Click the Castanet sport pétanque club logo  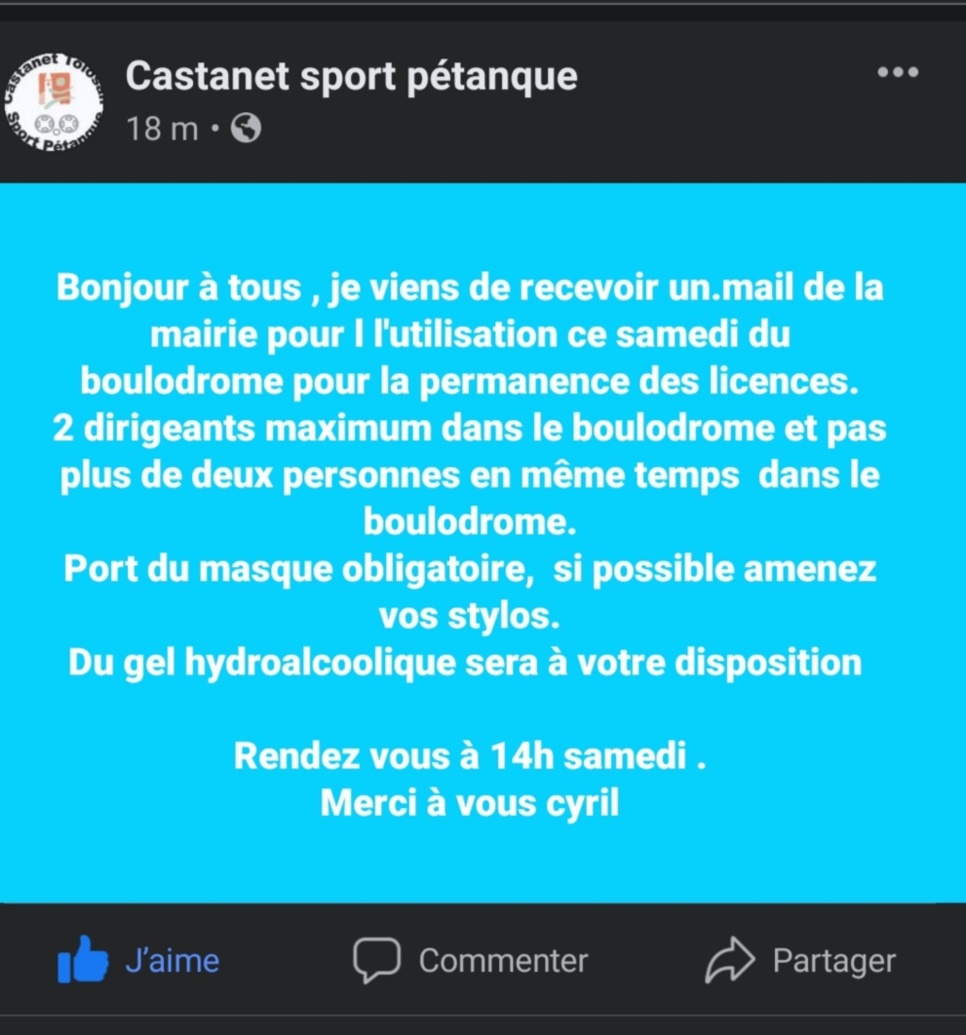[x=55, y=101]
